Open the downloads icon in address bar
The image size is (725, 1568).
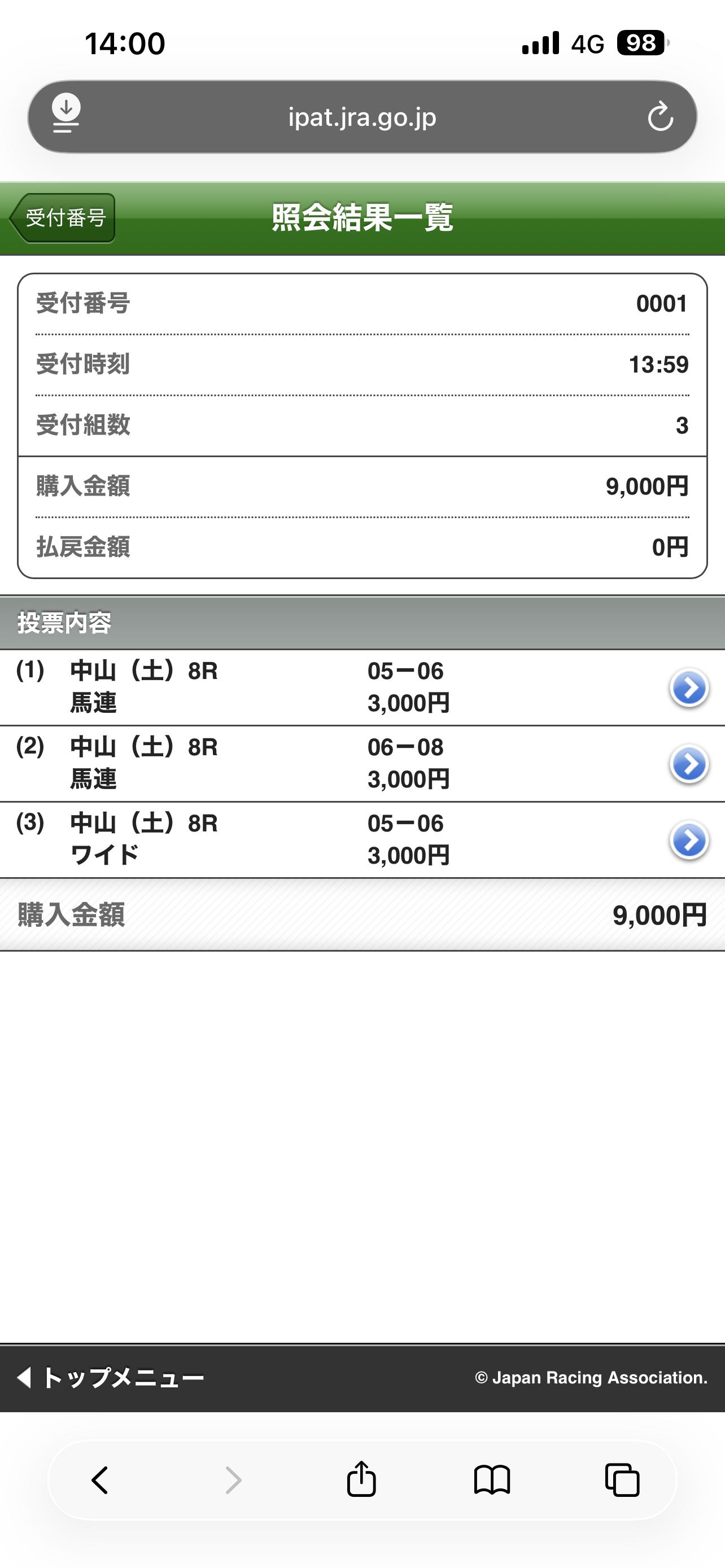[x=65, y=113]
